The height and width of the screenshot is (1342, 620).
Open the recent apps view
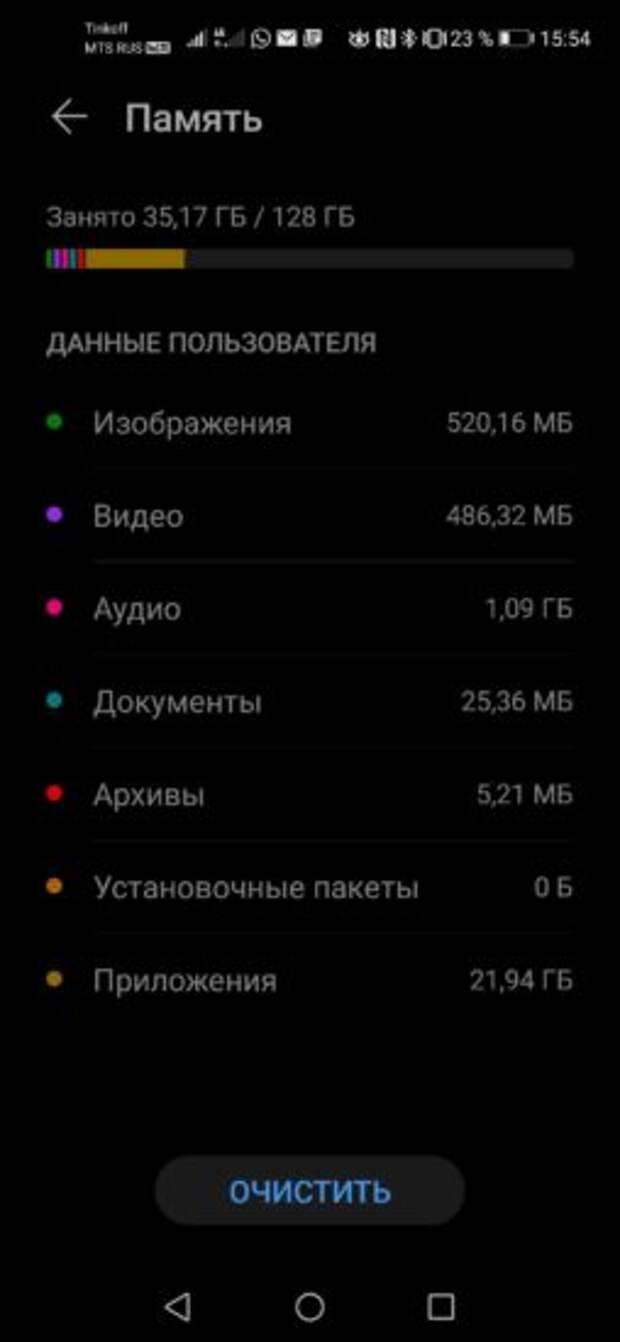441,1306
